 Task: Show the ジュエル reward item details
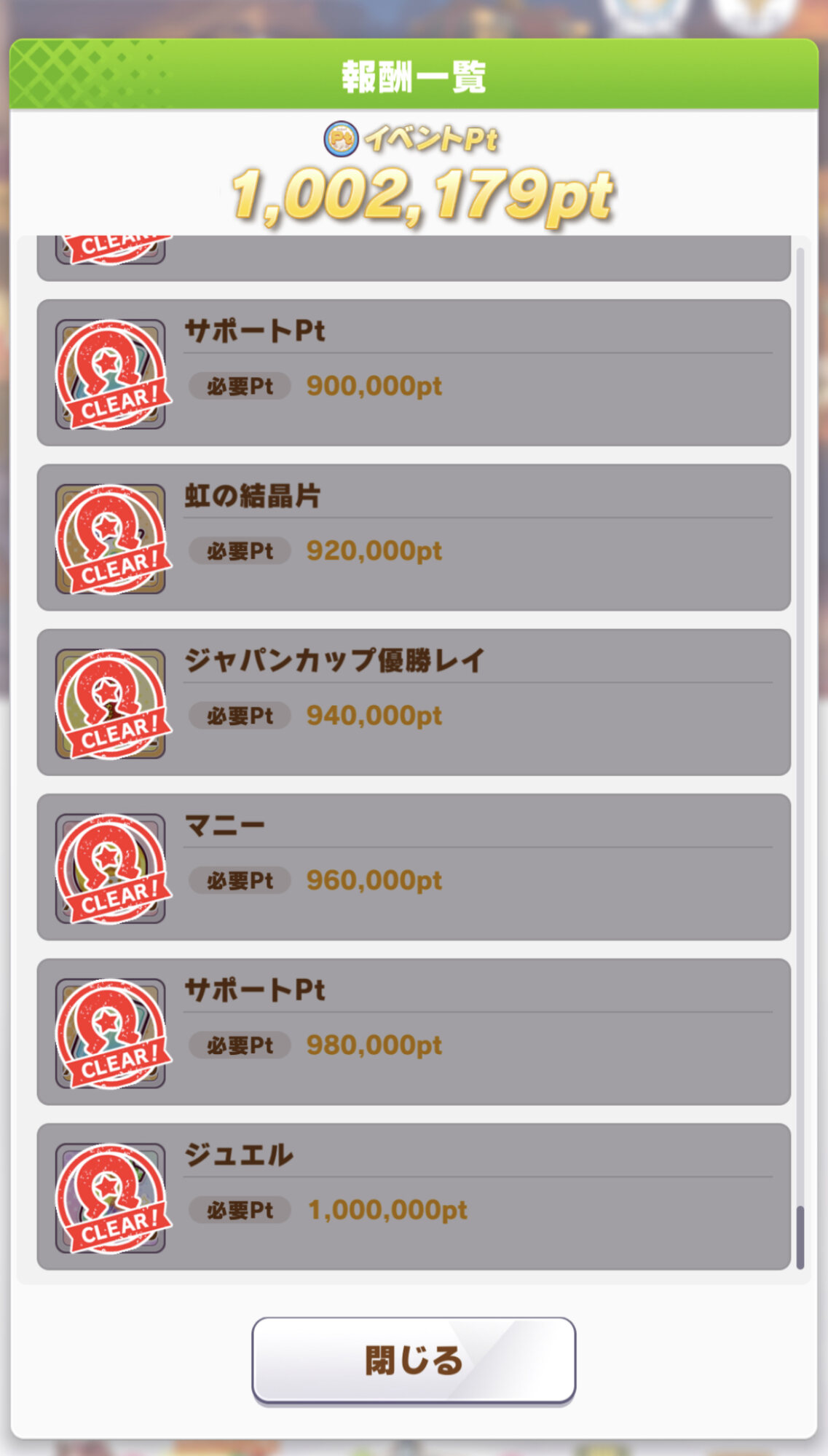[x=111, y=1198]
